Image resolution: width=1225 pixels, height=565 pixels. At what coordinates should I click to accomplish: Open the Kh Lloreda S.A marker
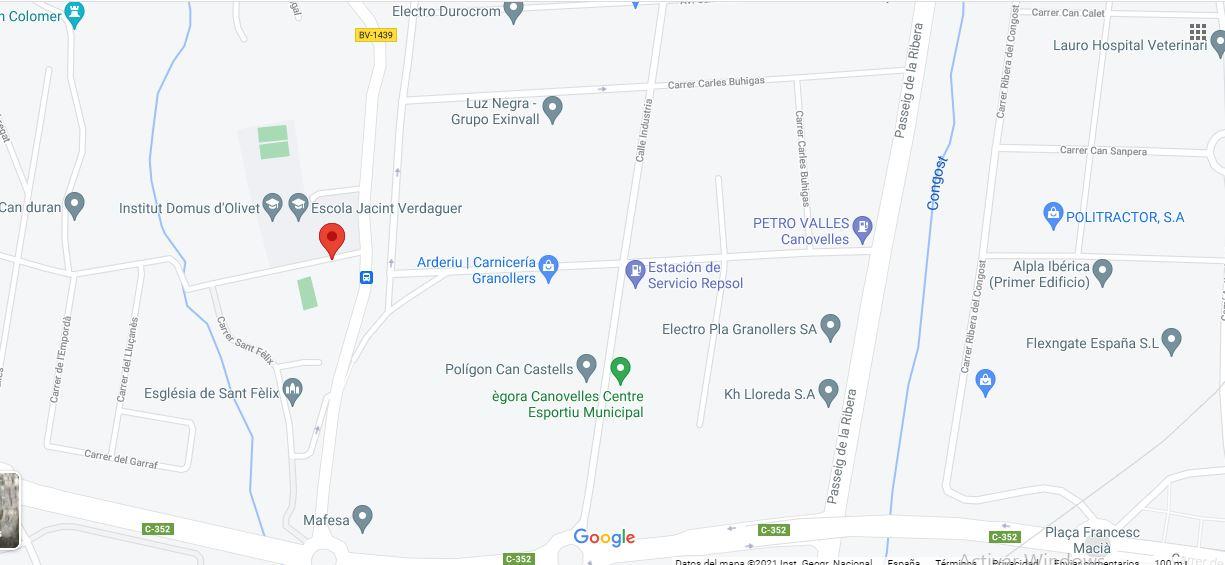[x=828, y=391]
